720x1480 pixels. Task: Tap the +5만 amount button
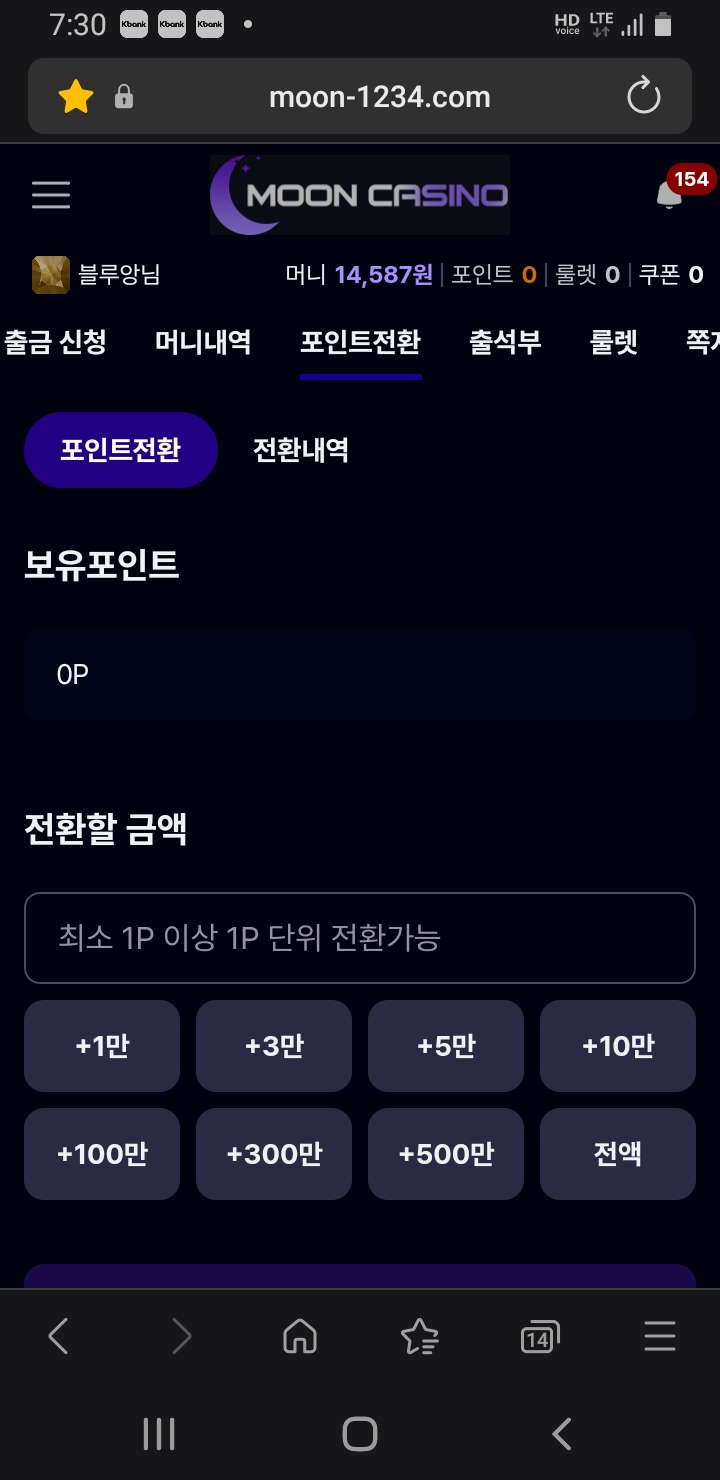[x=446, y=1046]
